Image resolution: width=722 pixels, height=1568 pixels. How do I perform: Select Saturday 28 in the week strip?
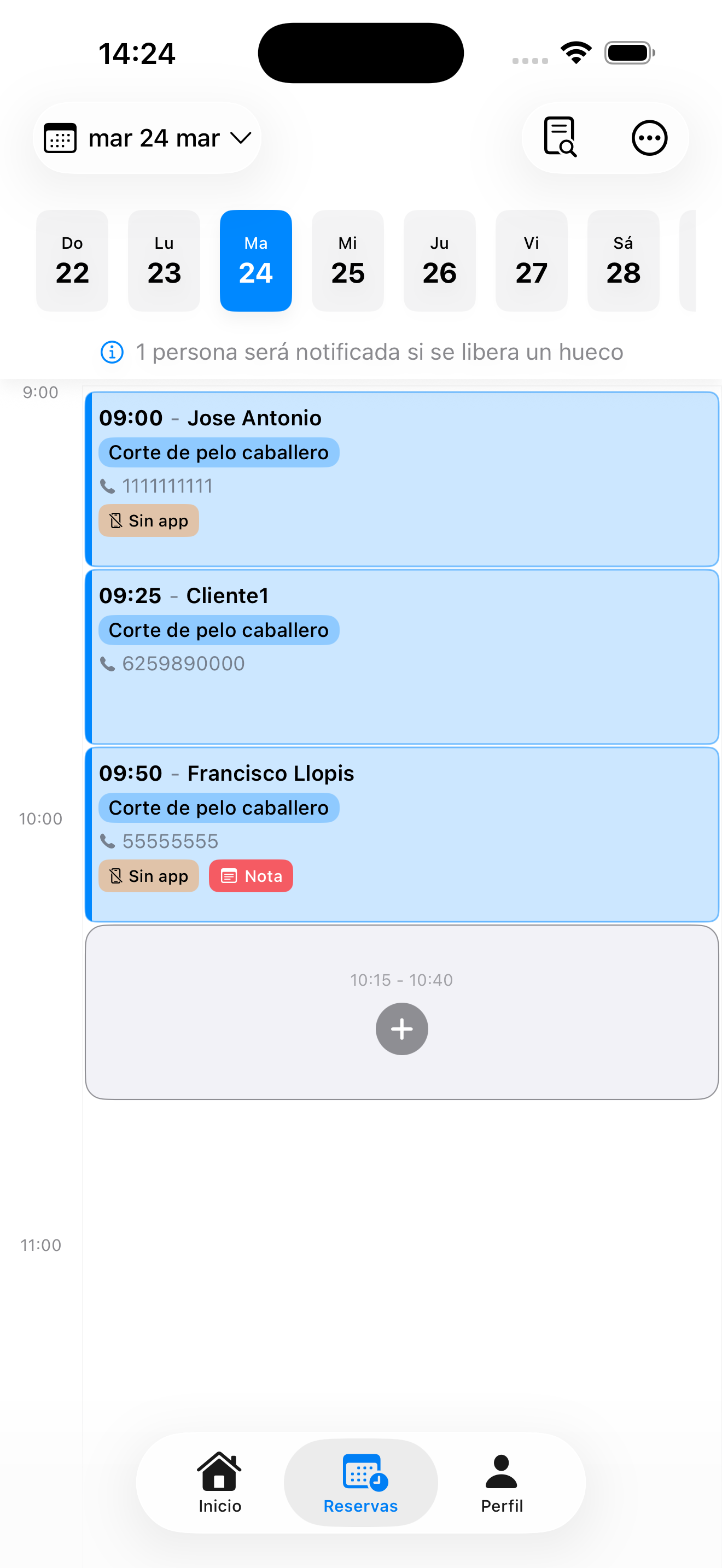tap(623, 261)
